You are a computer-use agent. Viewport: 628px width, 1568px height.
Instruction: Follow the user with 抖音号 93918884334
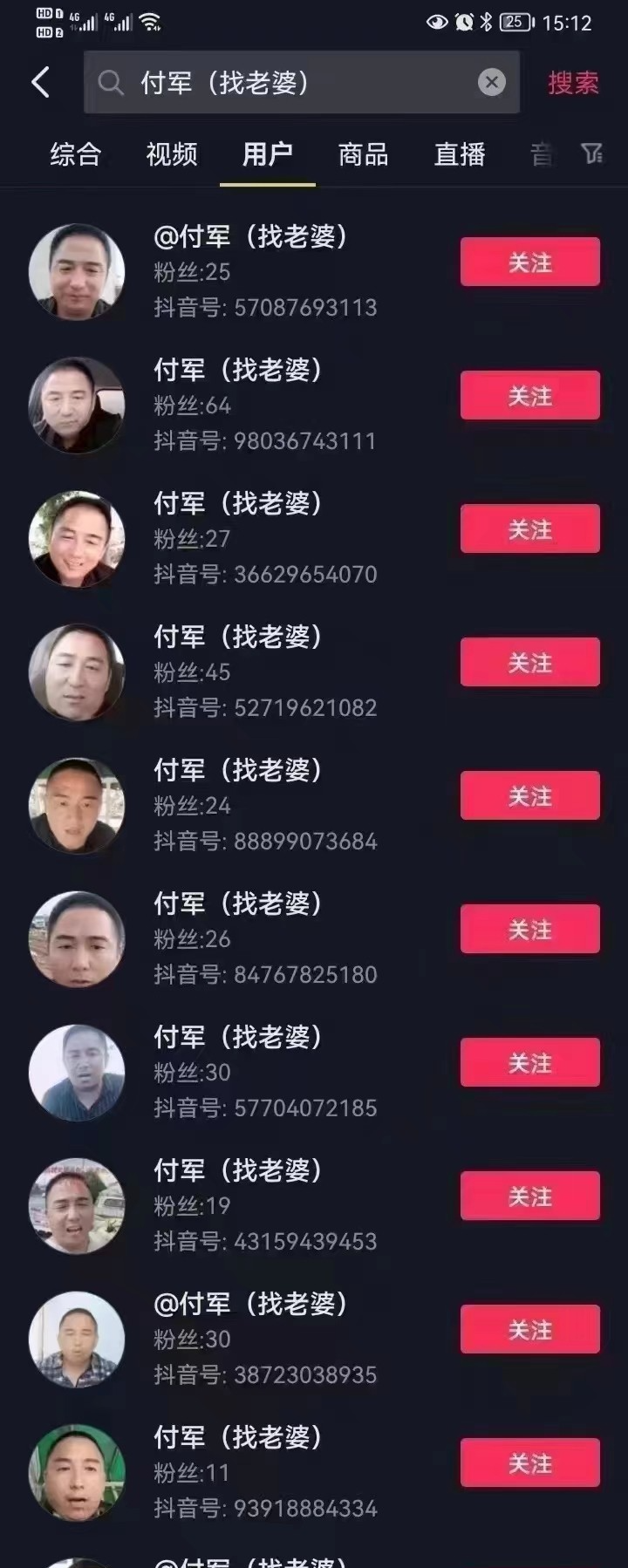[529, 1462]
